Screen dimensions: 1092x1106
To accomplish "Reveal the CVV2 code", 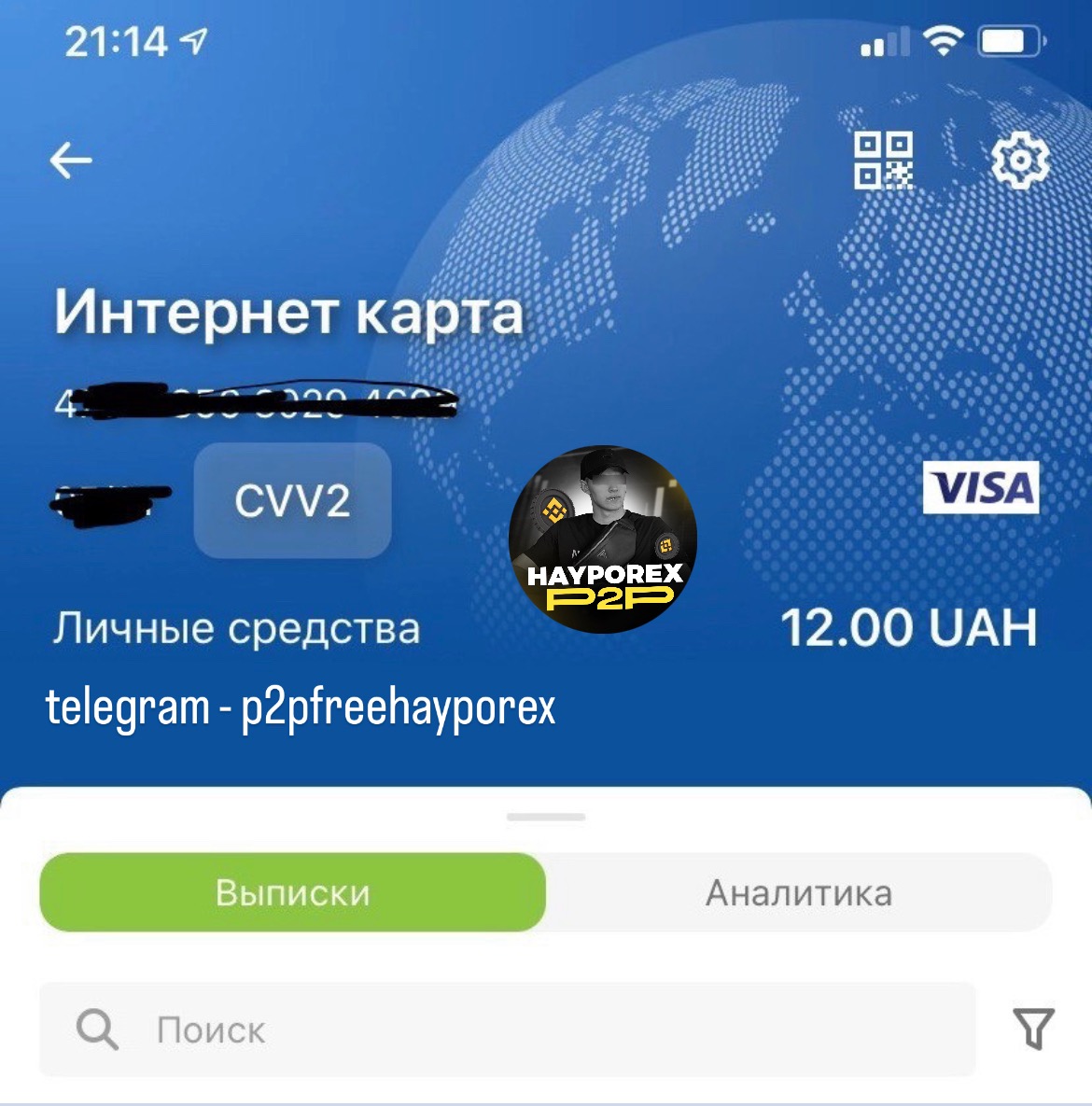I will 292,501.
